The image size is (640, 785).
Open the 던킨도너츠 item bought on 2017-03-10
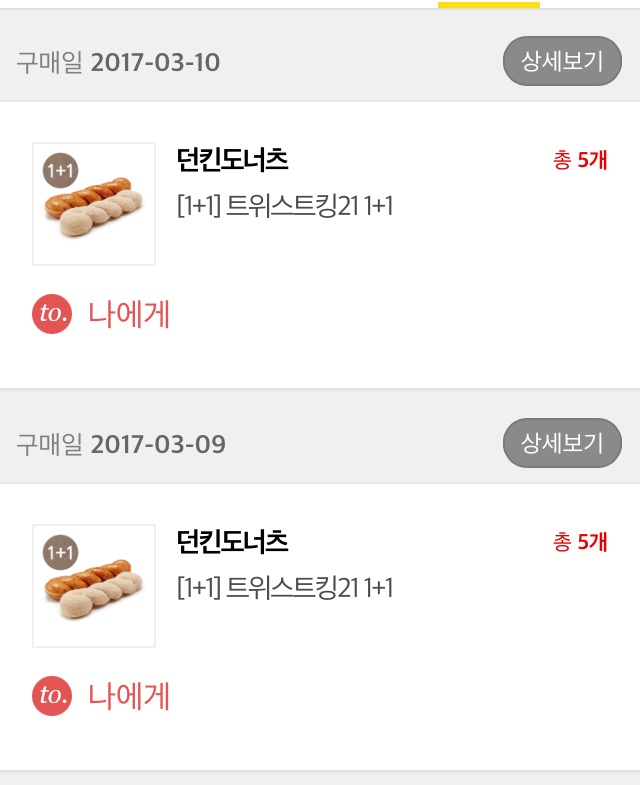[232, 160]
